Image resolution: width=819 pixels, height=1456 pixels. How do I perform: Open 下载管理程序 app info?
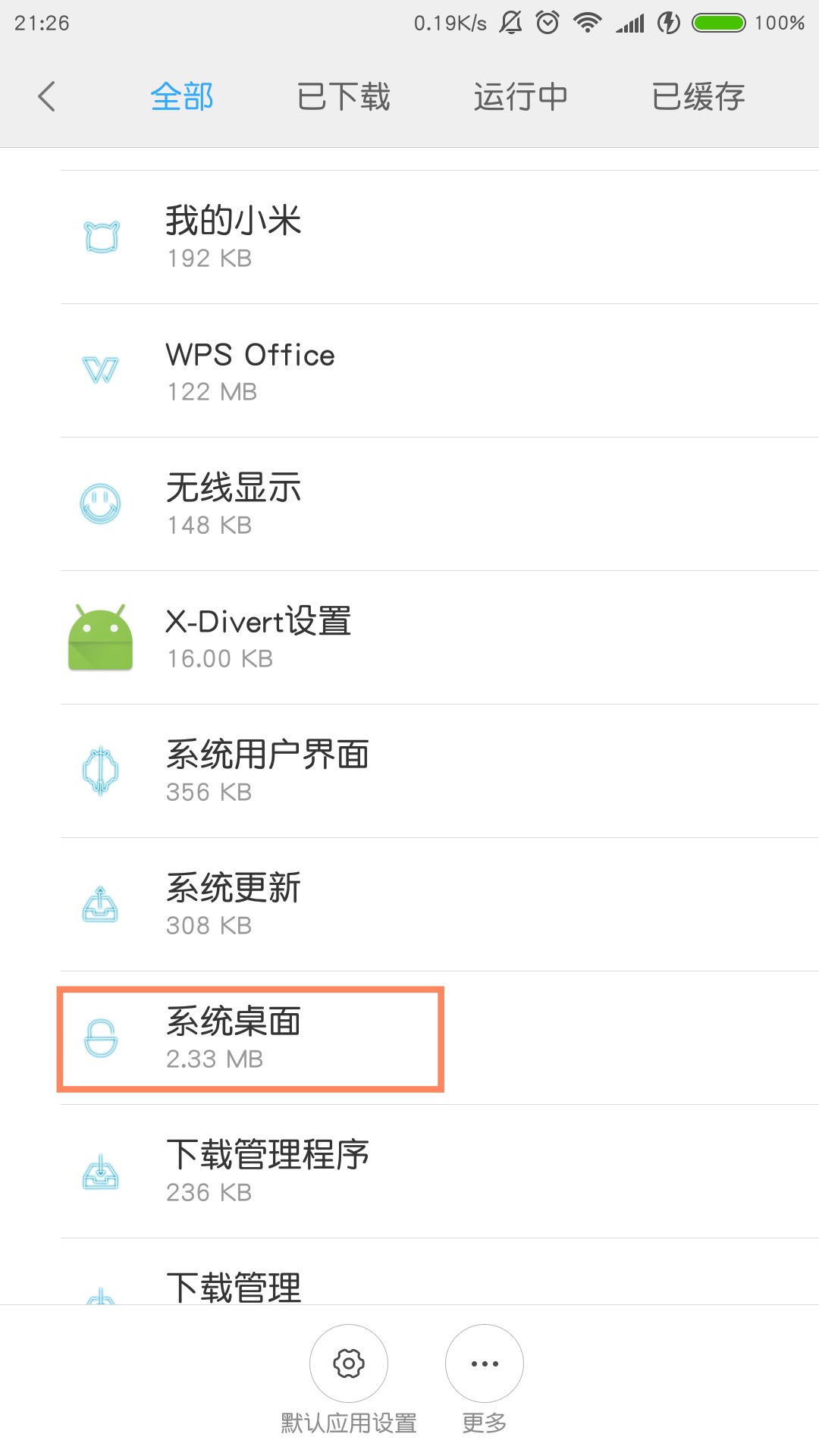(x=440, y=1172)
